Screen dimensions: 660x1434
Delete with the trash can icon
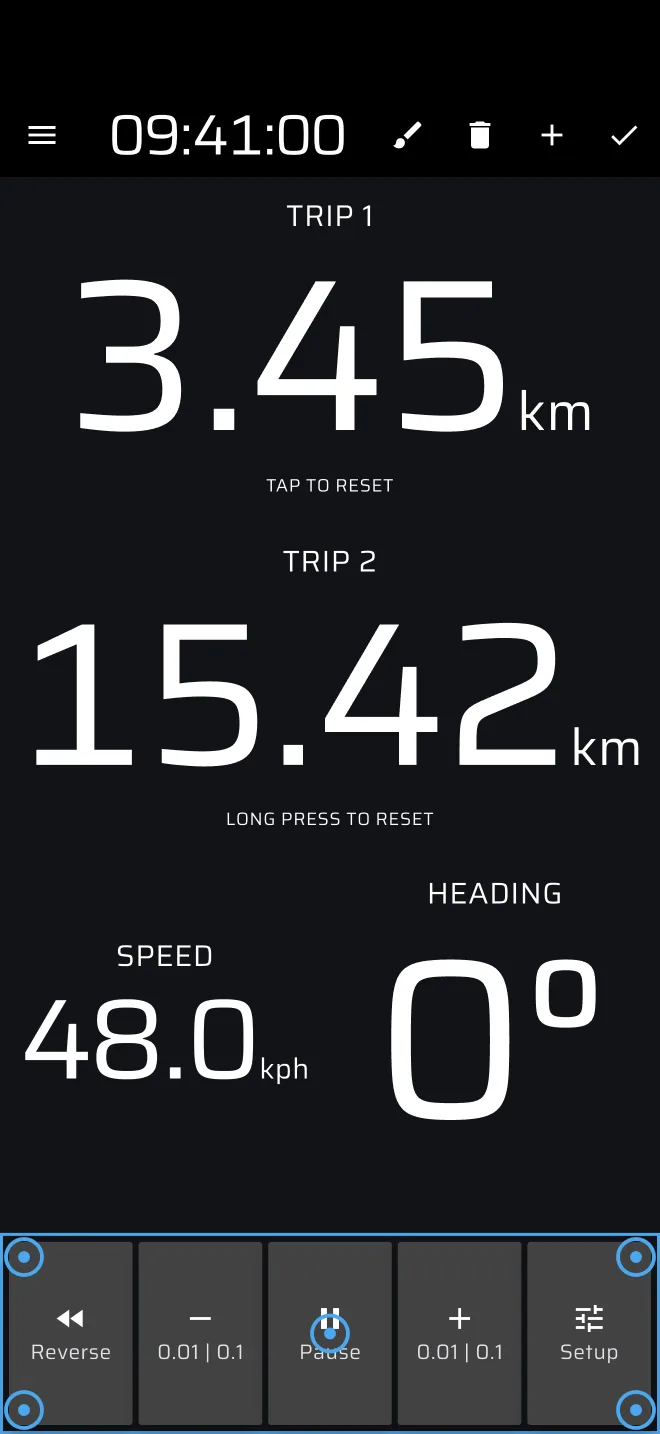[x=480, y=136]
